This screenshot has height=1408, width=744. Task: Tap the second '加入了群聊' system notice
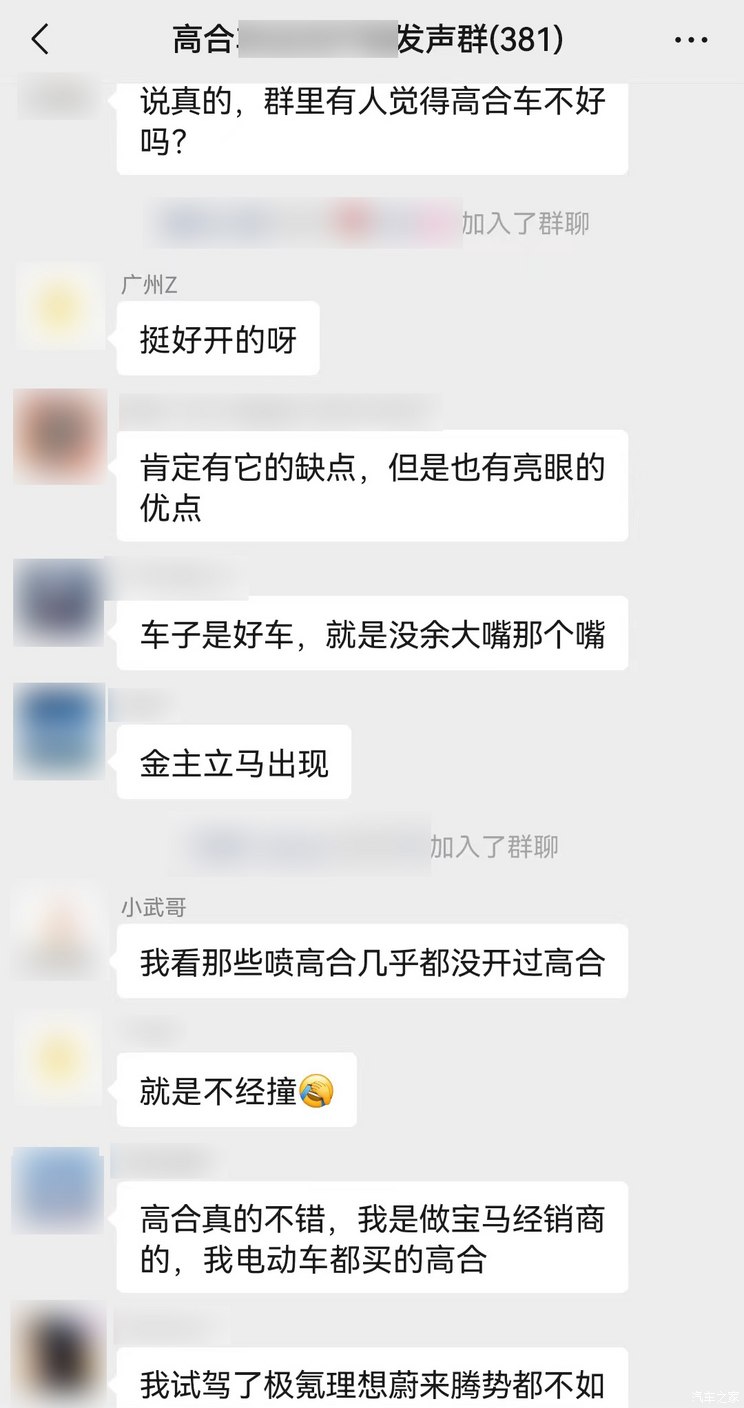tap(370, 847)
